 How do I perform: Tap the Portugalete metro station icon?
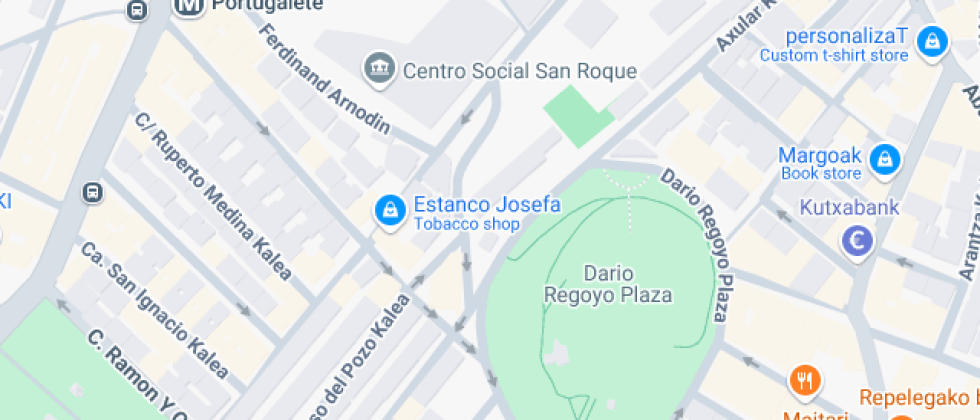coord(186,5)
